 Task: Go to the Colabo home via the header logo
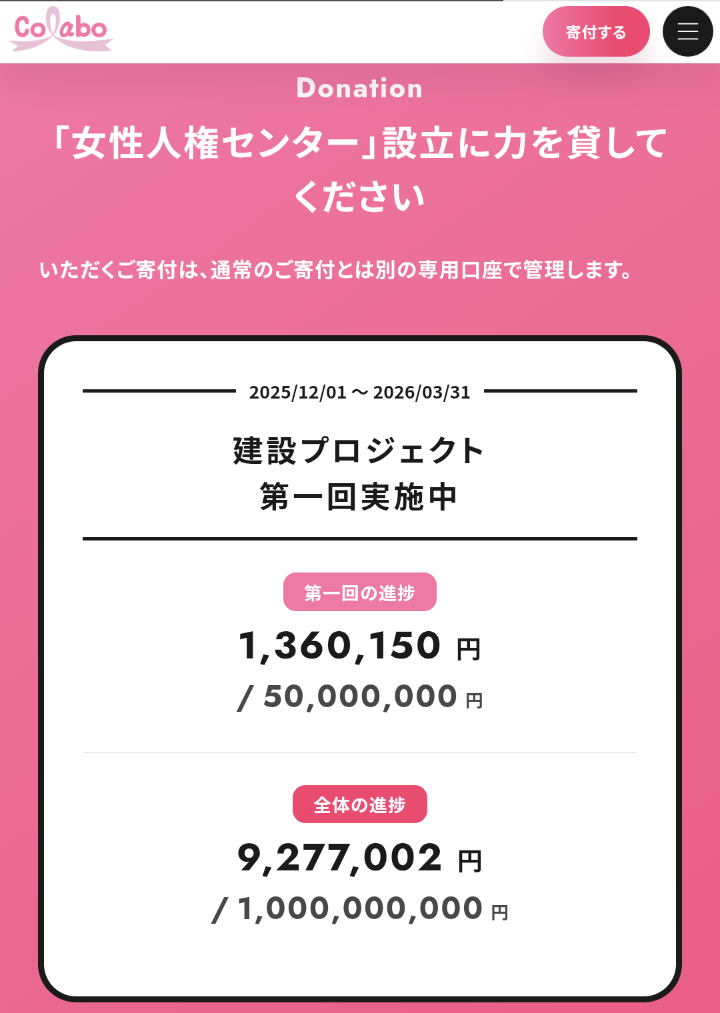(x=61, y=32)
